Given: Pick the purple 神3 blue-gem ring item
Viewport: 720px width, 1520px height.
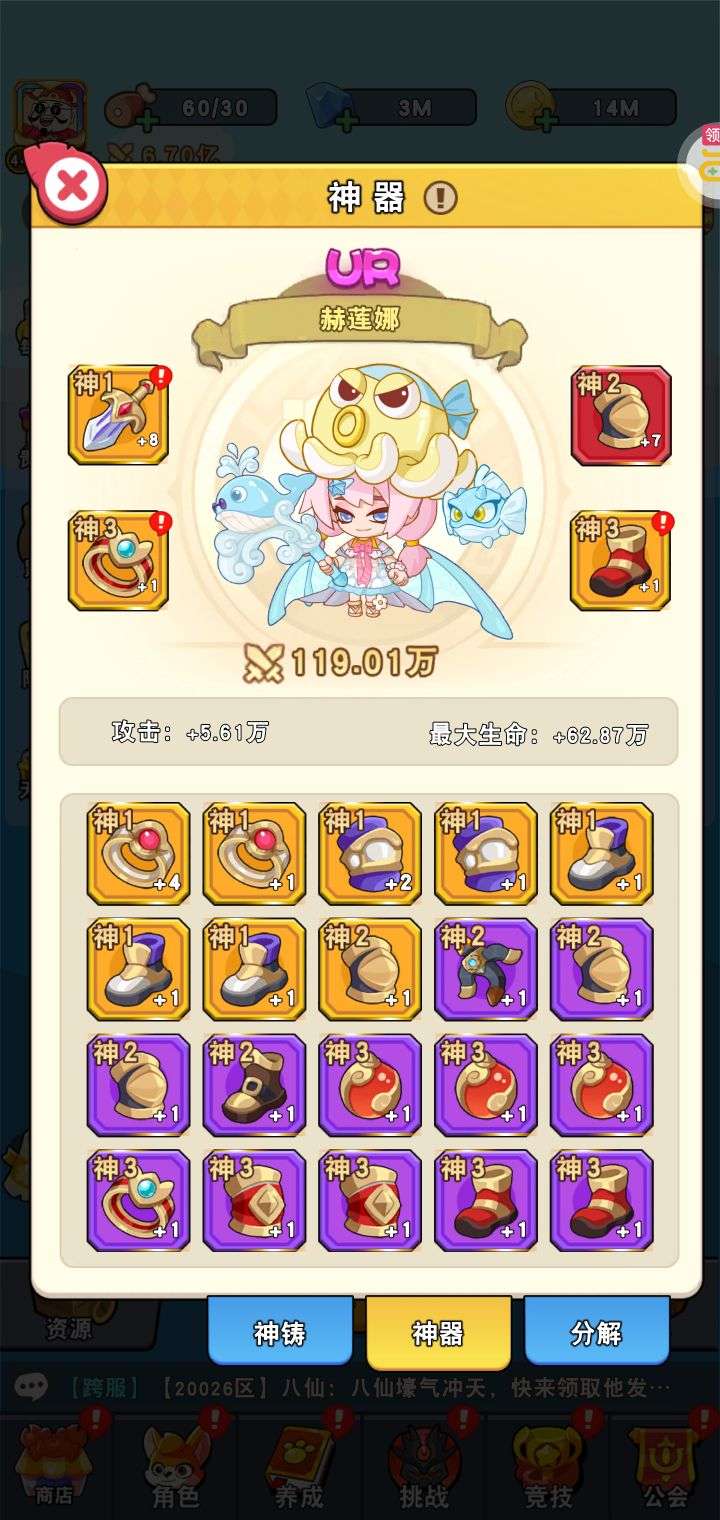Looking at the screenshot, I should (x=138, y=1201).
